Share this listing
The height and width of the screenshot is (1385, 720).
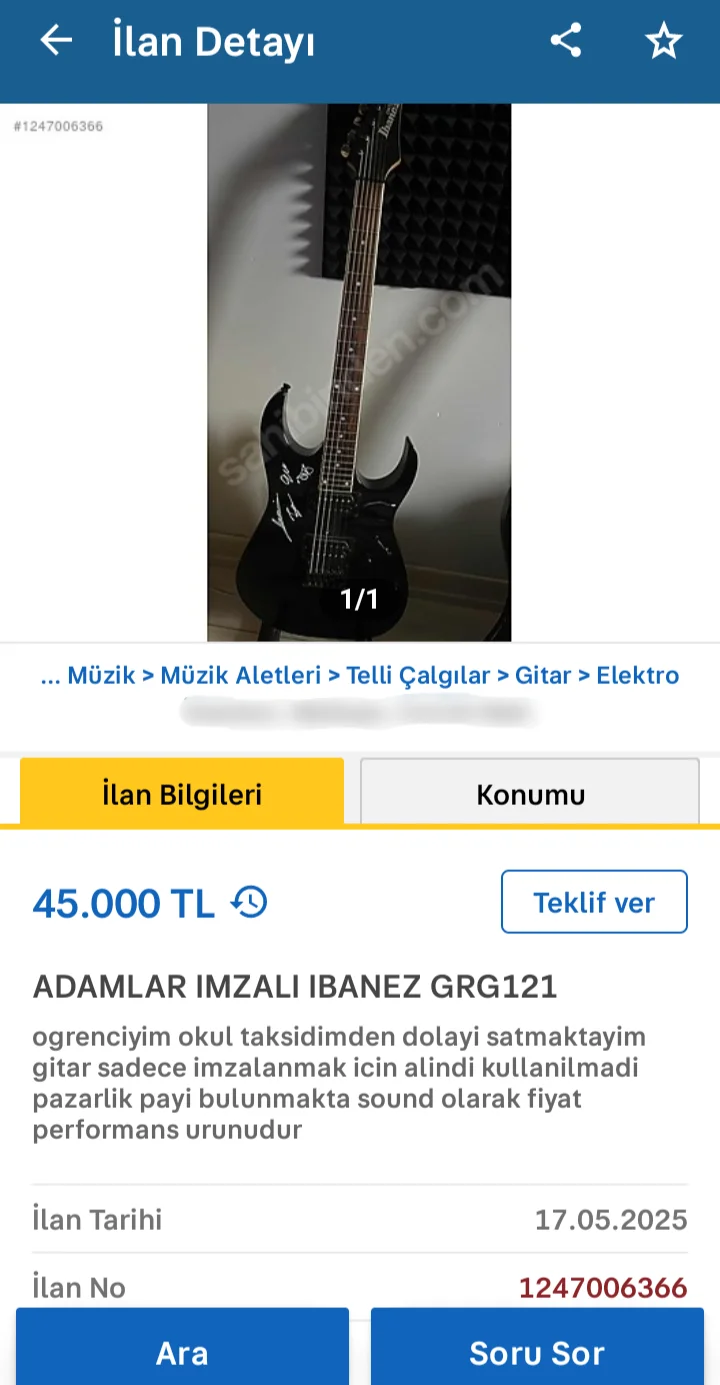coord(566,41)
